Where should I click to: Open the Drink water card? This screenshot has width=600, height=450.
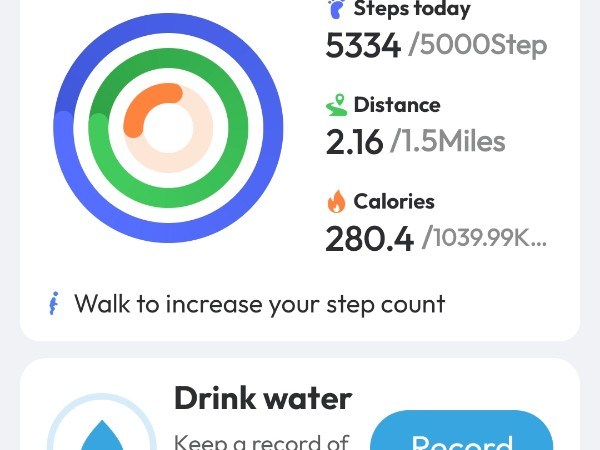pyautogui.click(x=262, y=400)
